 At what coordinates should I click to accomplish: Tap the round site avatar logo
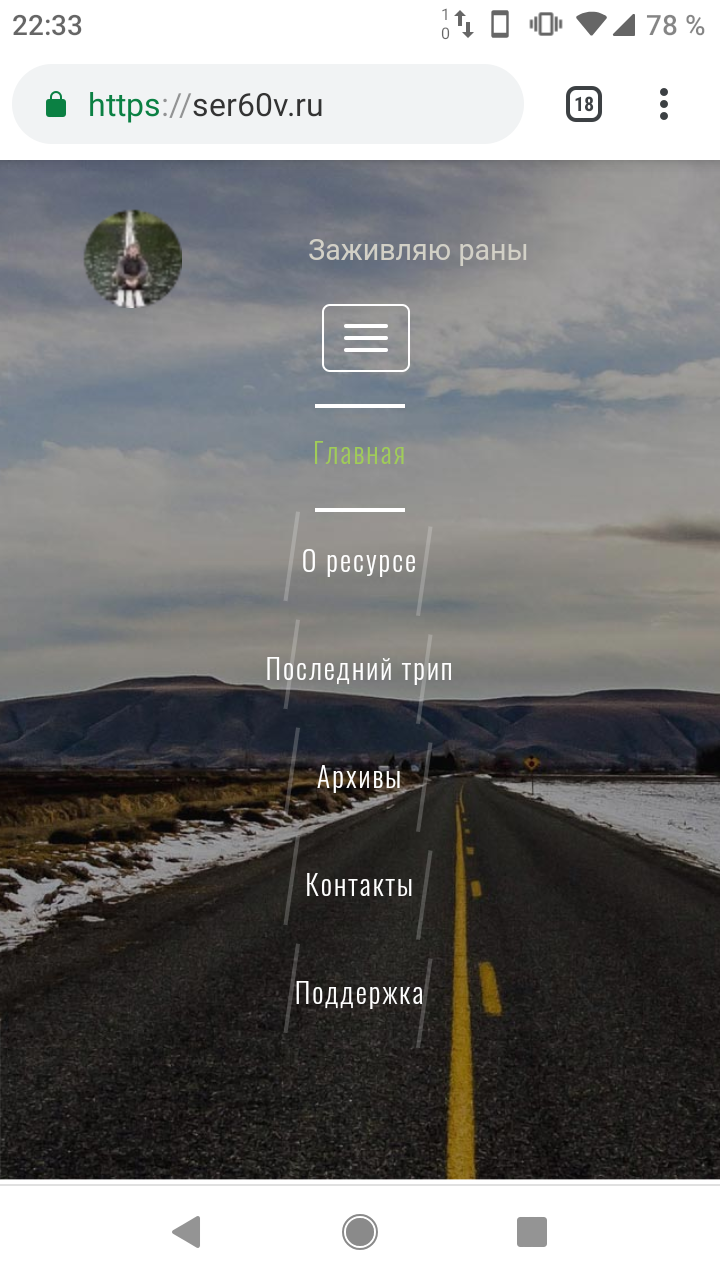pyautogui.click(x=133, y=258)
